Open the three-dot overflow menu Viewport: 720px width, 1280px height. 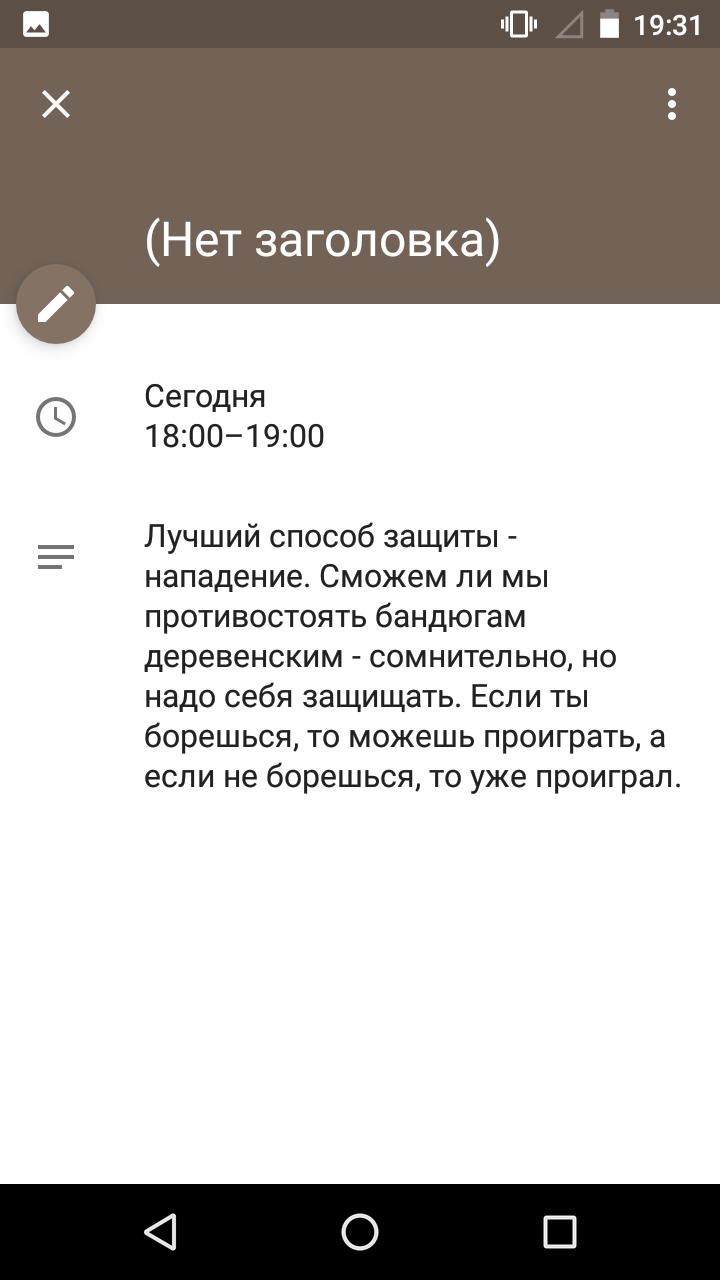(672, 104)
